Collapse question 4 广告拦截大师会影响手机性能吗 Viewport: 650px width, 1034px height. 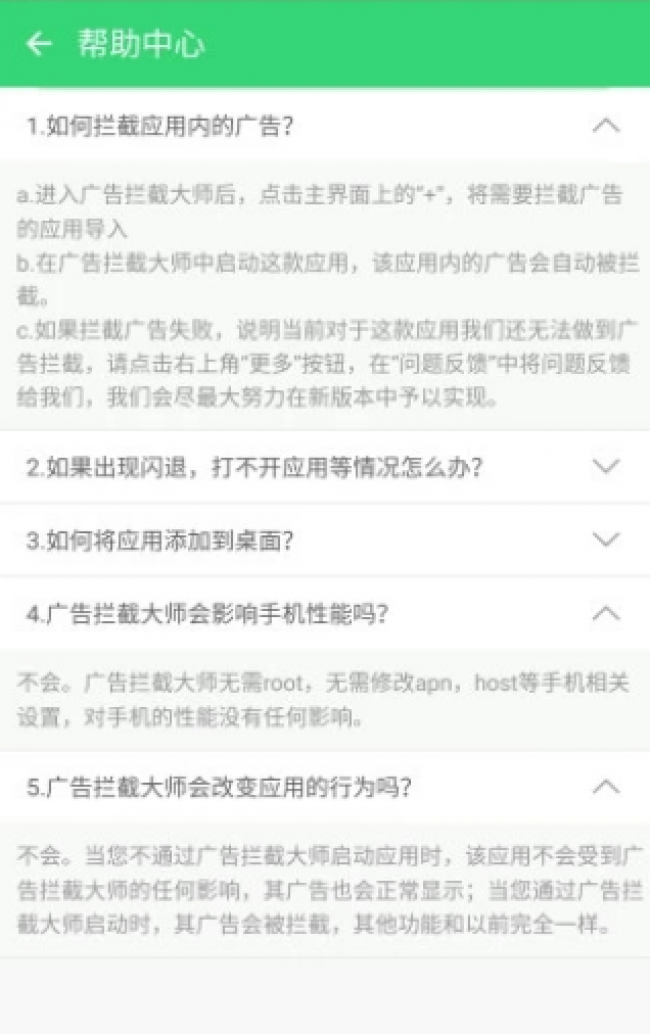coord(605,613)
